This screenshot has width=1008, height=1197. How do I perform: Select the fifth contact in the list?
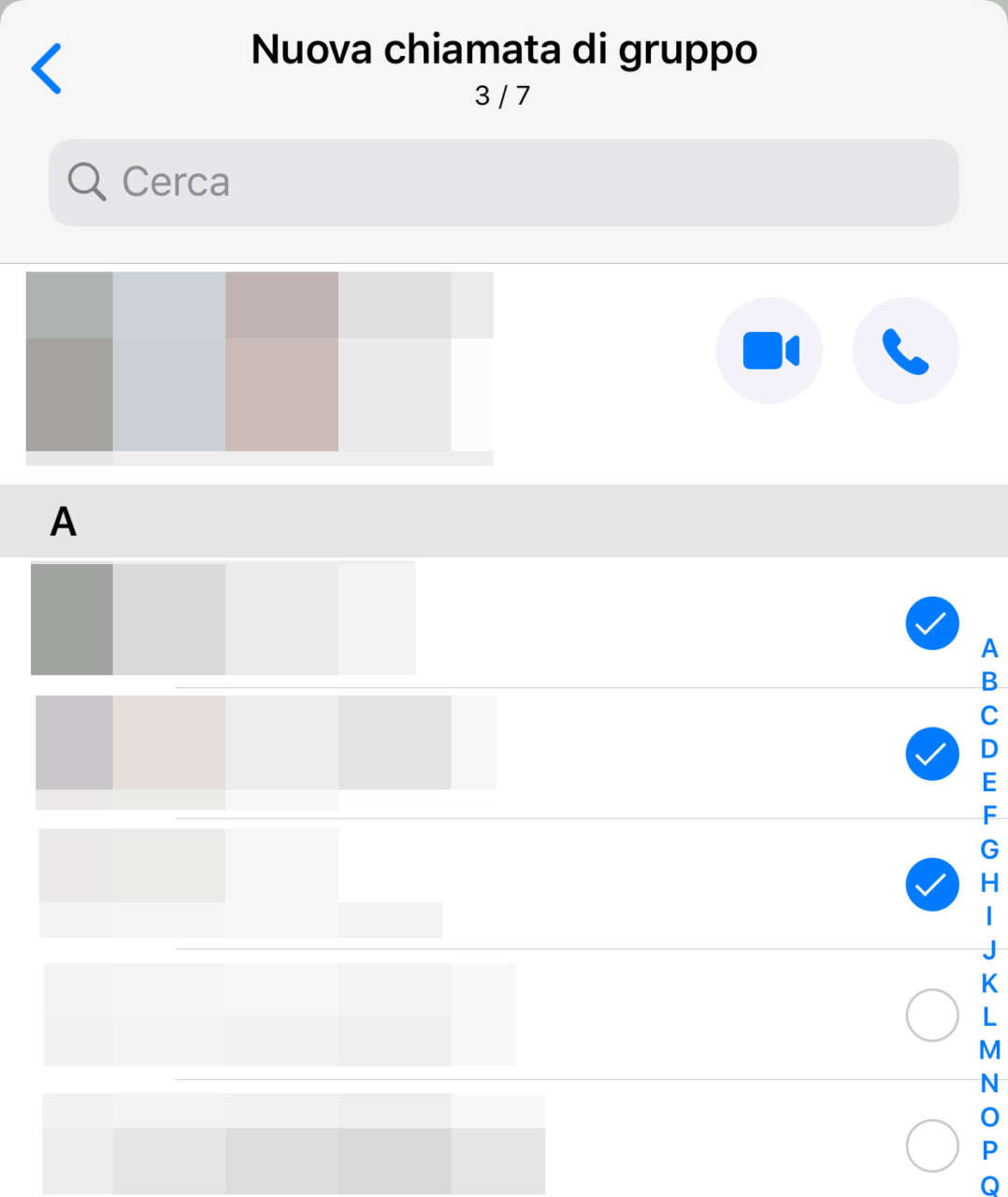931,1147
